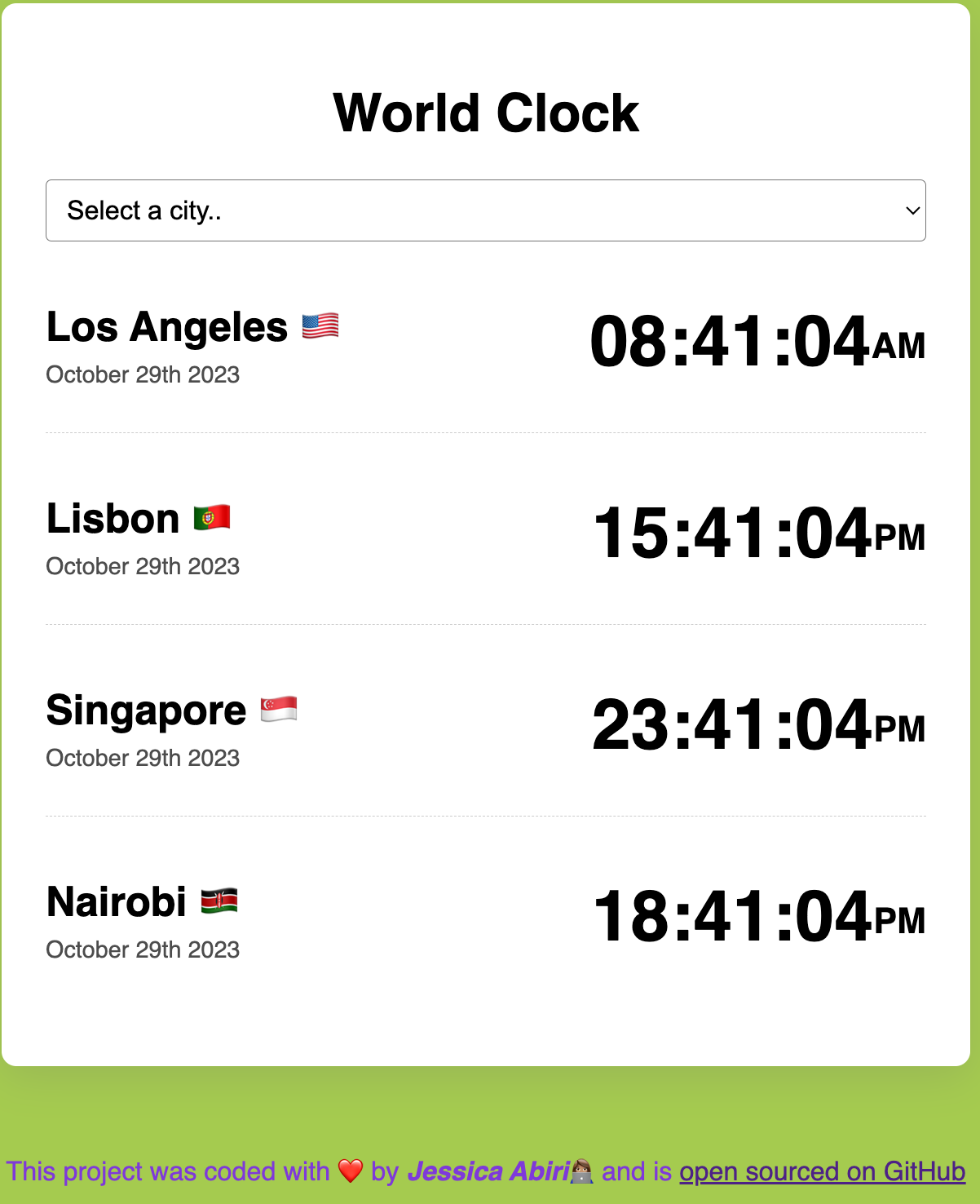Click Nairobi's October 29th date text
The height and width of the screenshot is (1204, 980).
143,949
